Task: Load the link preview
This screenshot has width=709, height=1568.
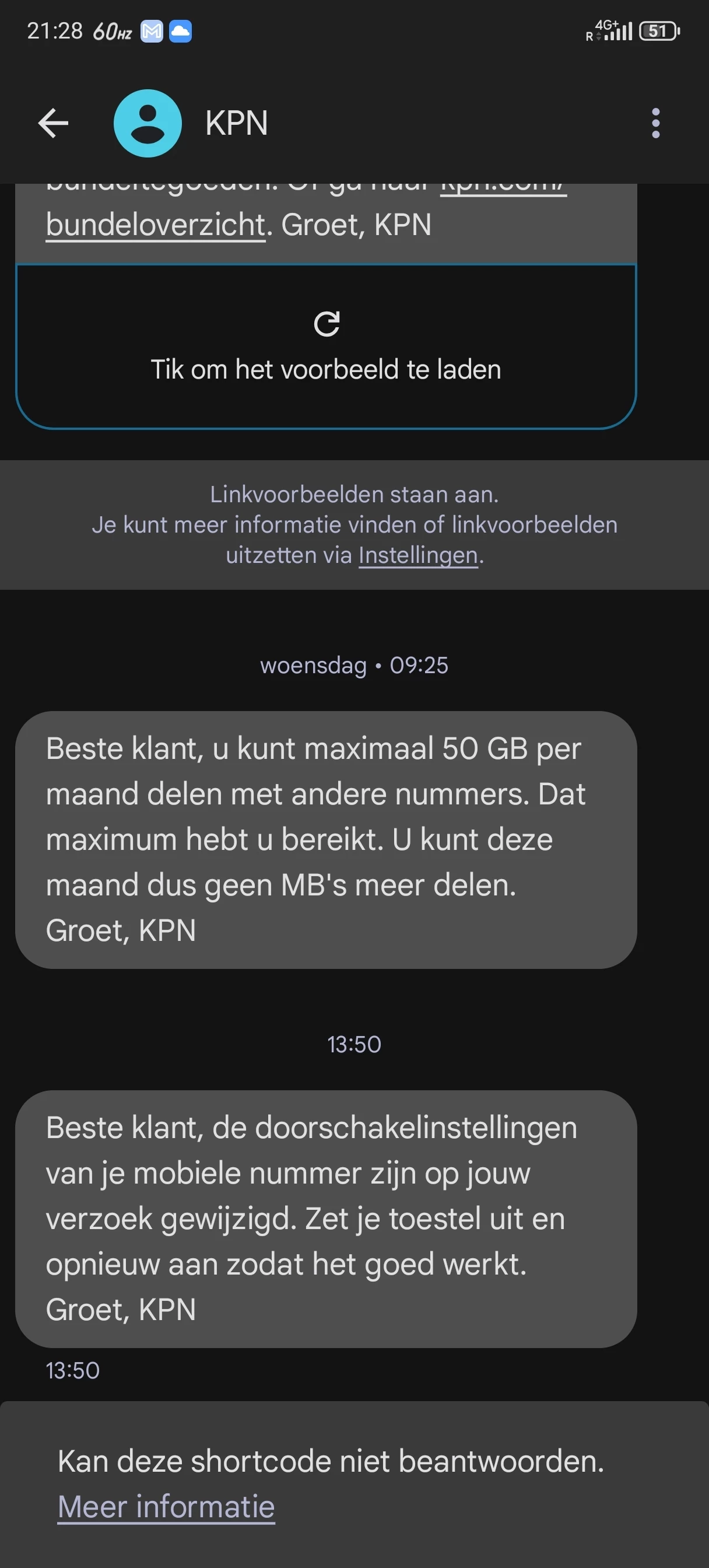Action: pyautogui.click(x=326, y=347)
